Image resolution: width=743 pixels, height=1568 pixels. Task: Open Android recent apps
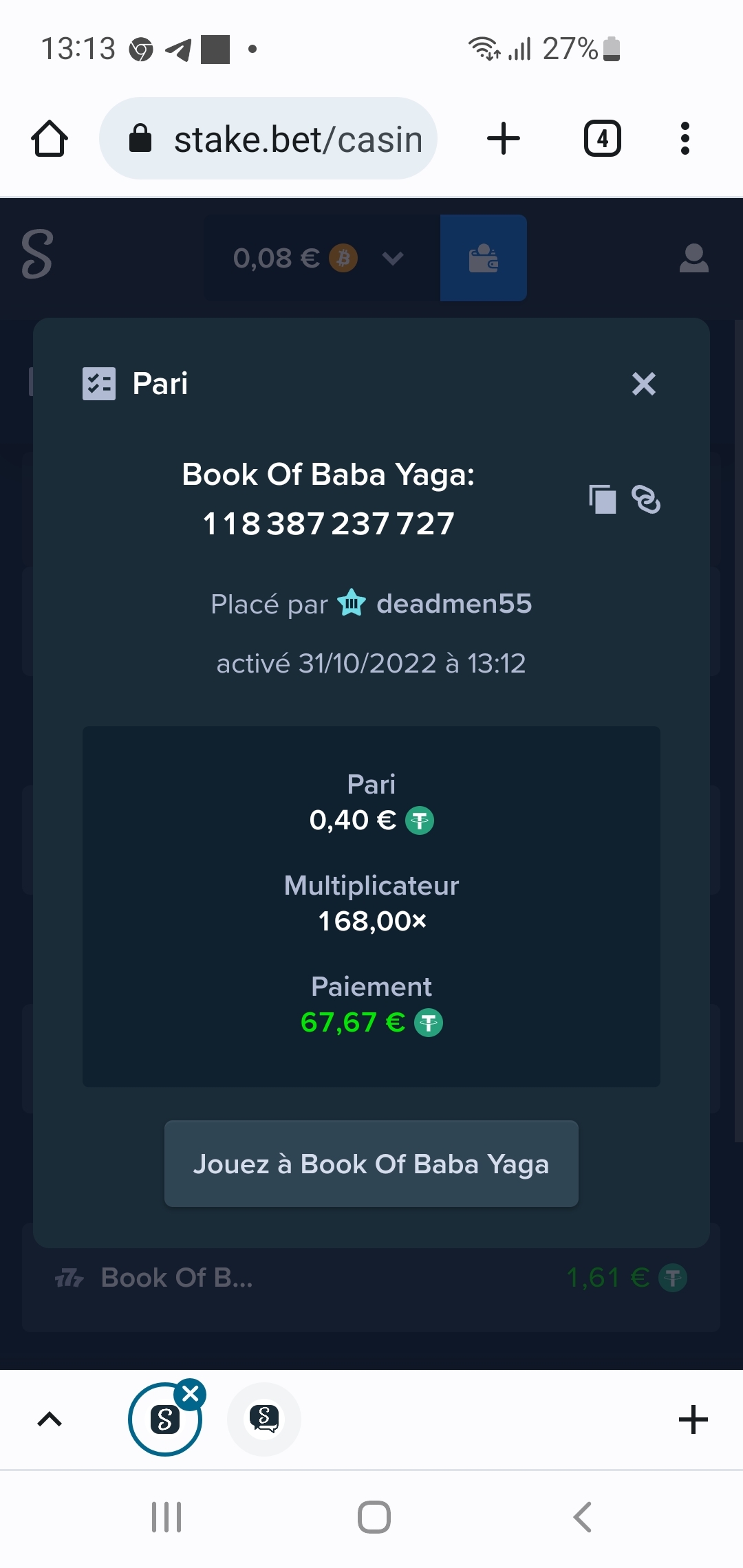click(166, 1517)
